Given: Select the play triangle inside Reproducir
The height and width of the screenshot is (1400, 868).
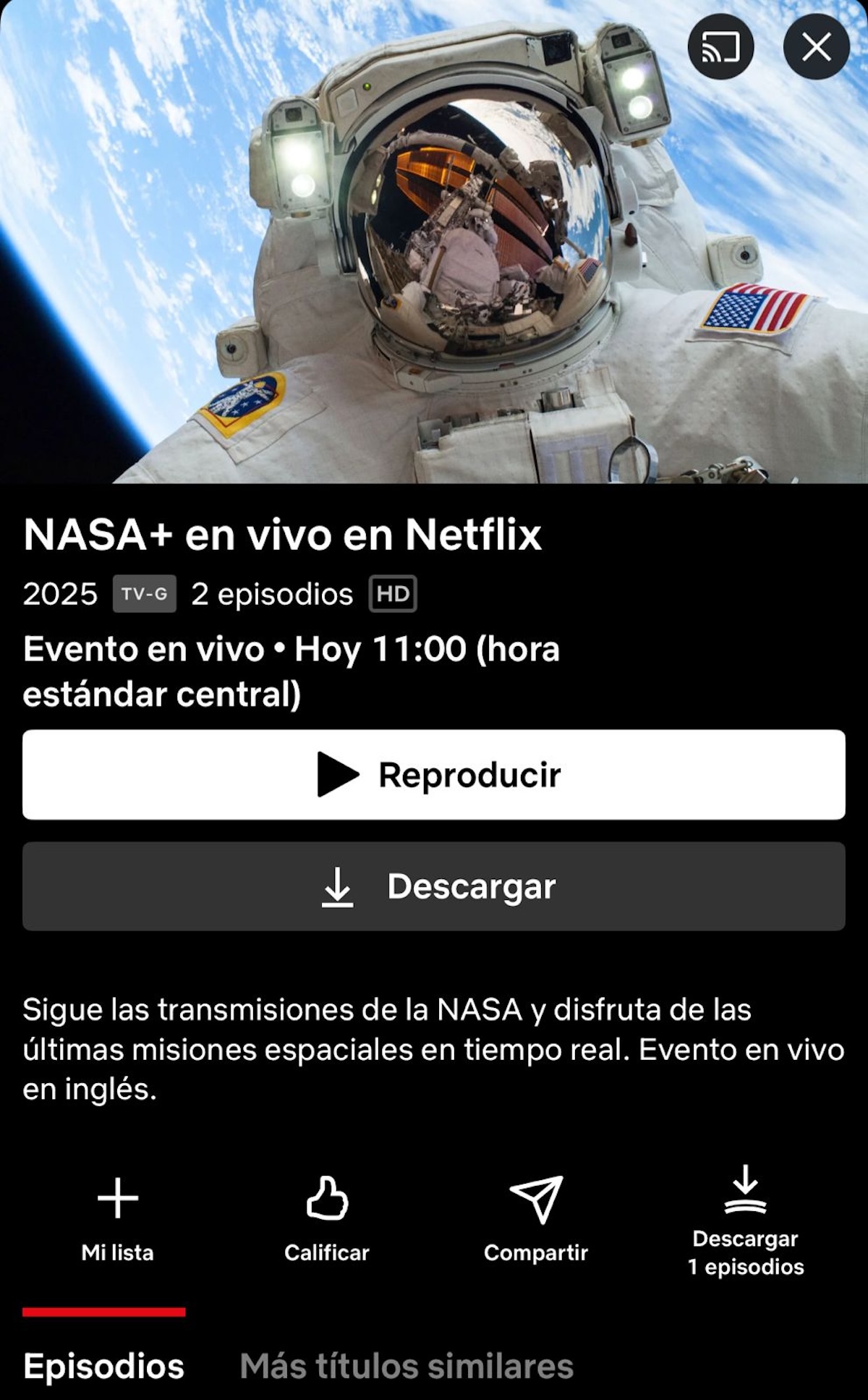Looking at the screenshot, I should [x=337, y=774].
